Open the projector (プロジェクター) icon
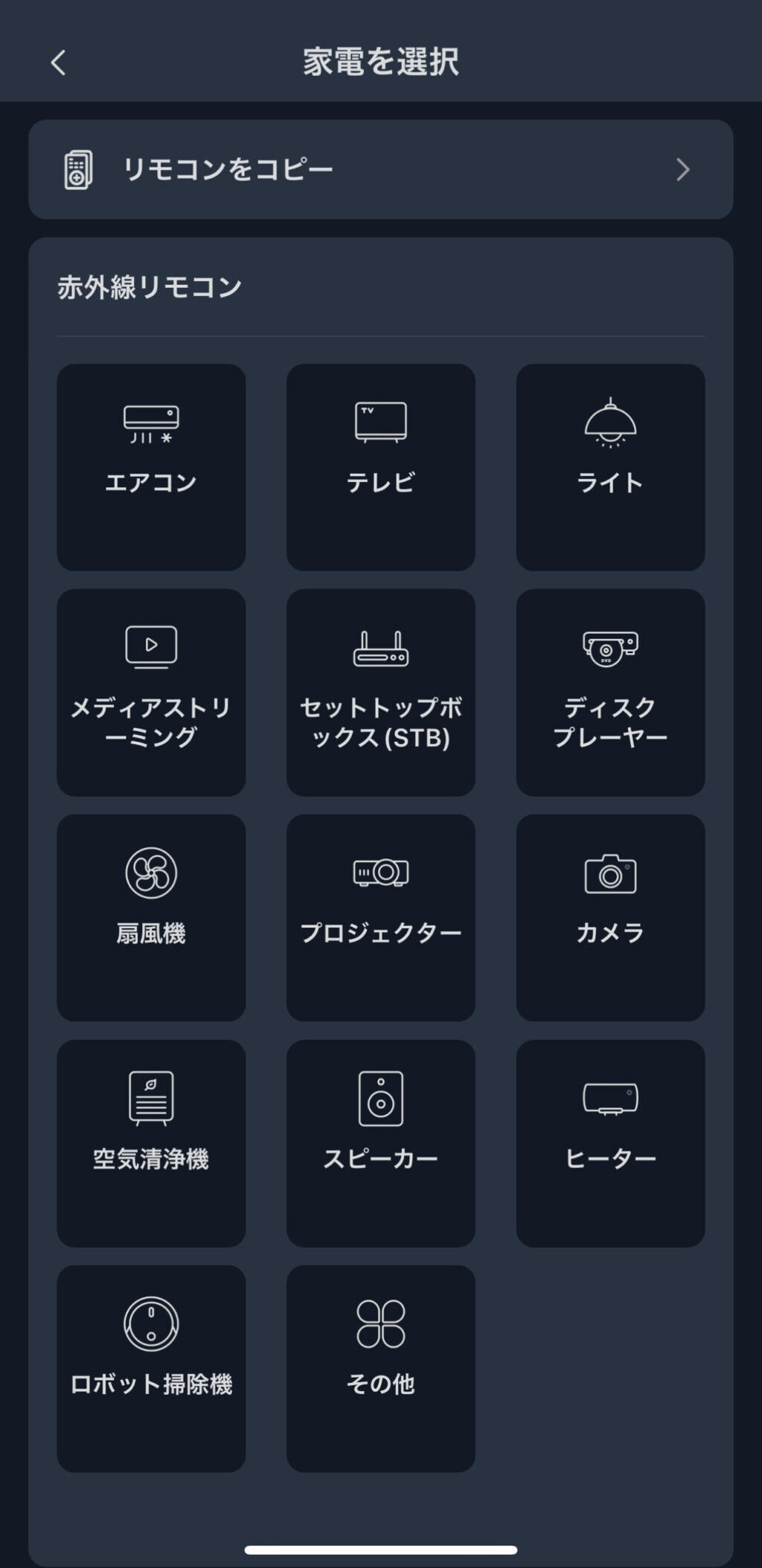 [x=381, y=919]
